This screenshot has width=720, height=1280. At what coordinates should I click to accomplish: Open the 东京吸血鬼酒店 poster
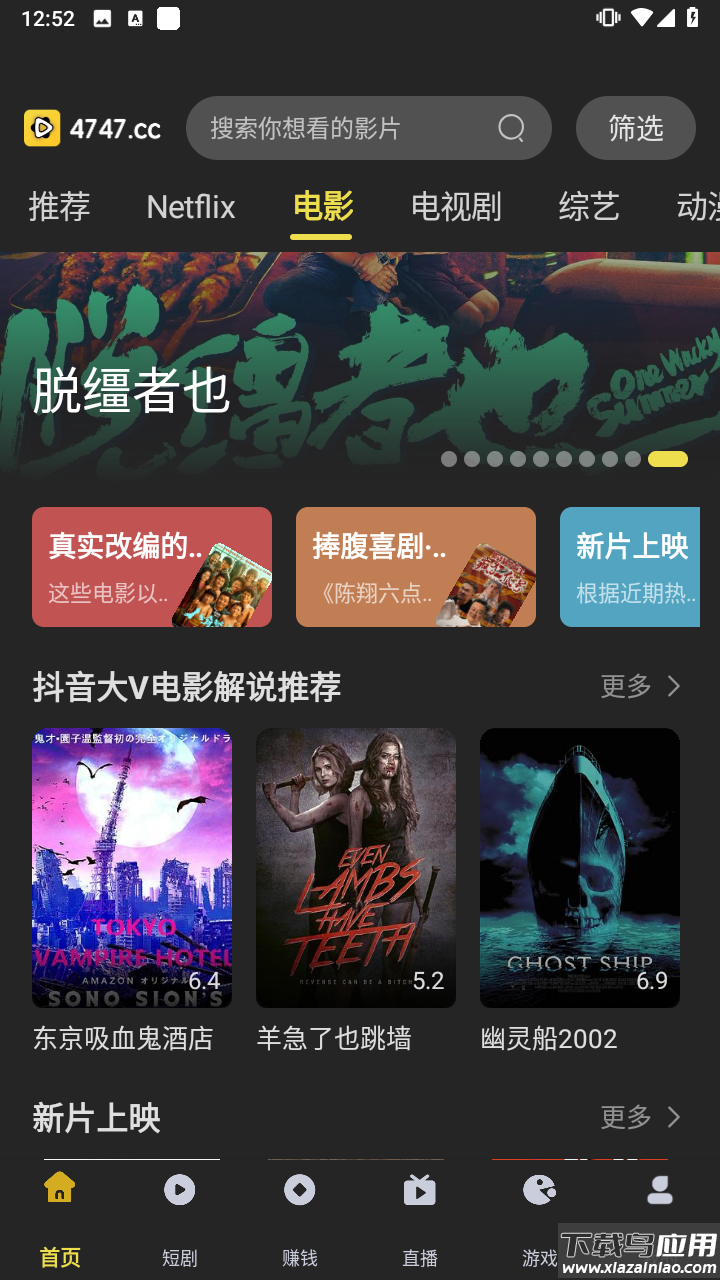point(131,868)
